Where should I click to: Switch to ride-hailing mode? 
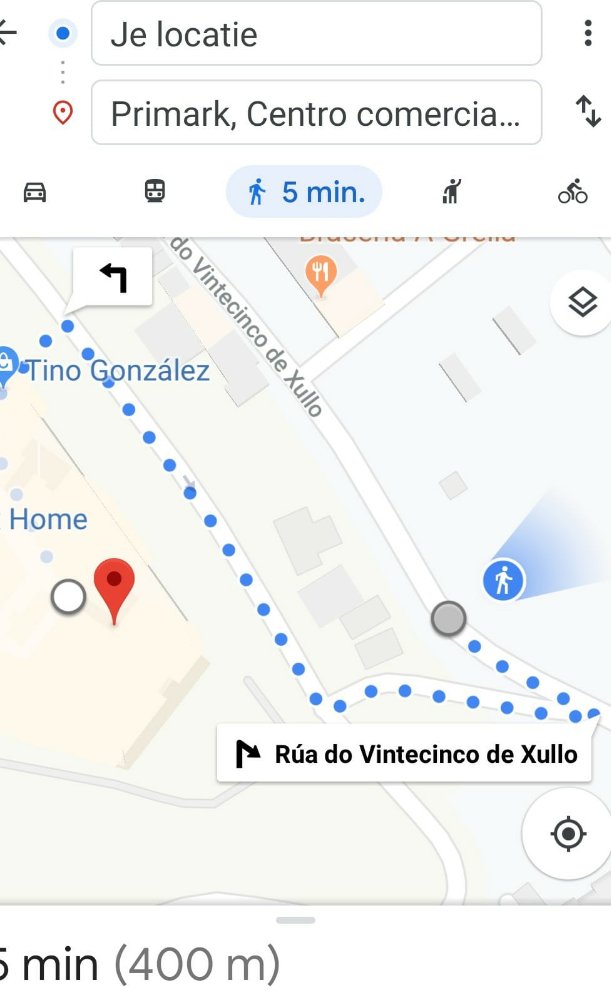pos(451,192)
